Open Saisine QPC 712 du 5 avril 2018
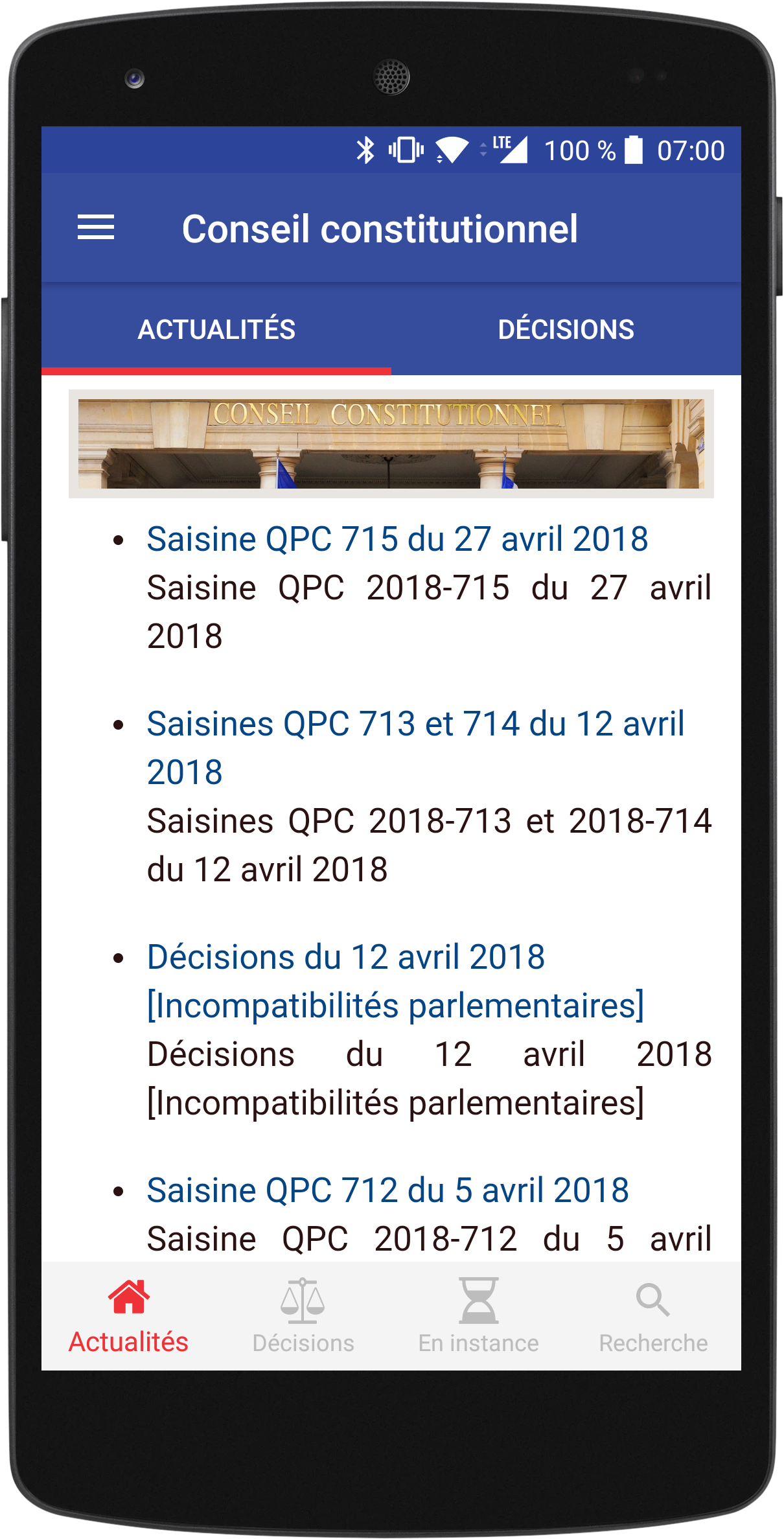Viewport: 784px width, 1539px height. [387, 1190]
